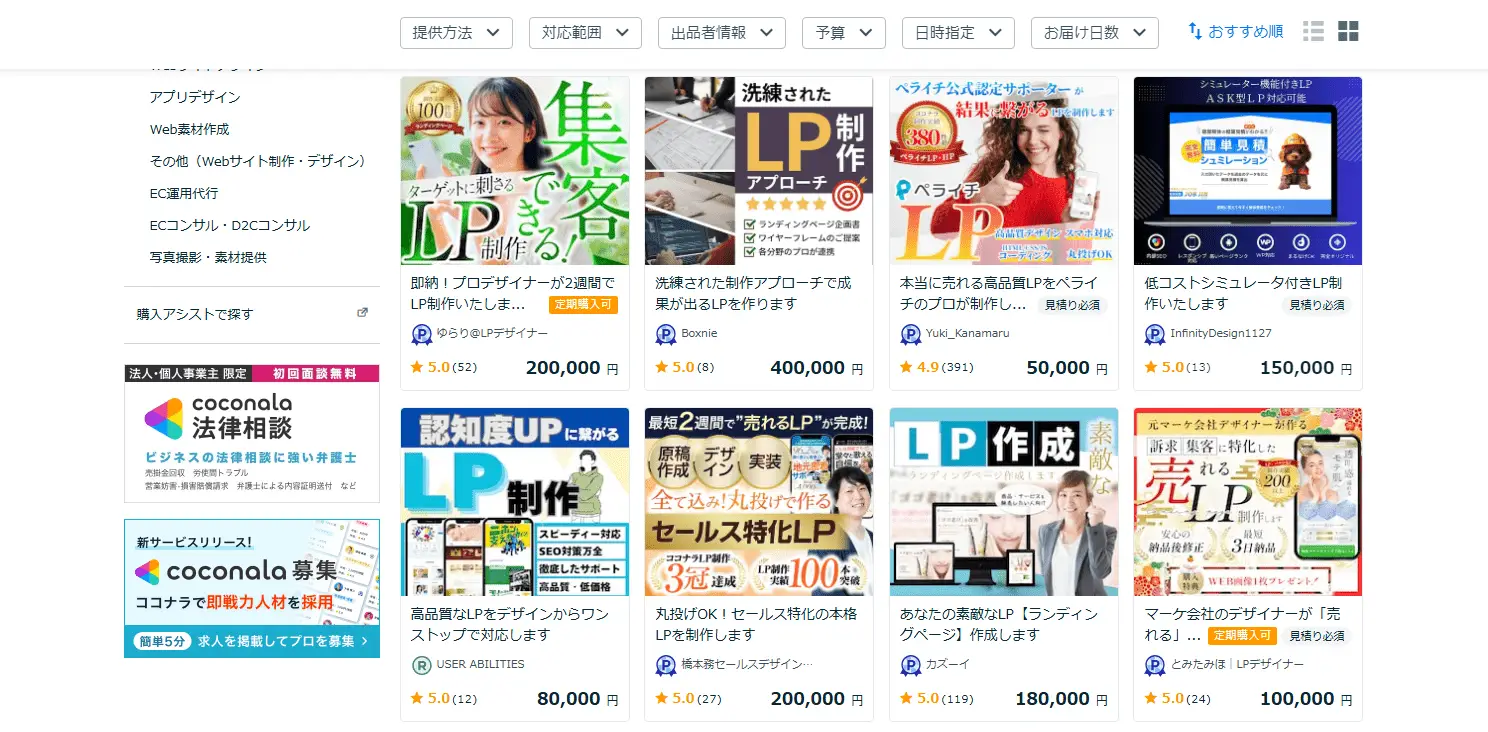Change sort order via おすすめ順

pos(1236,32)
